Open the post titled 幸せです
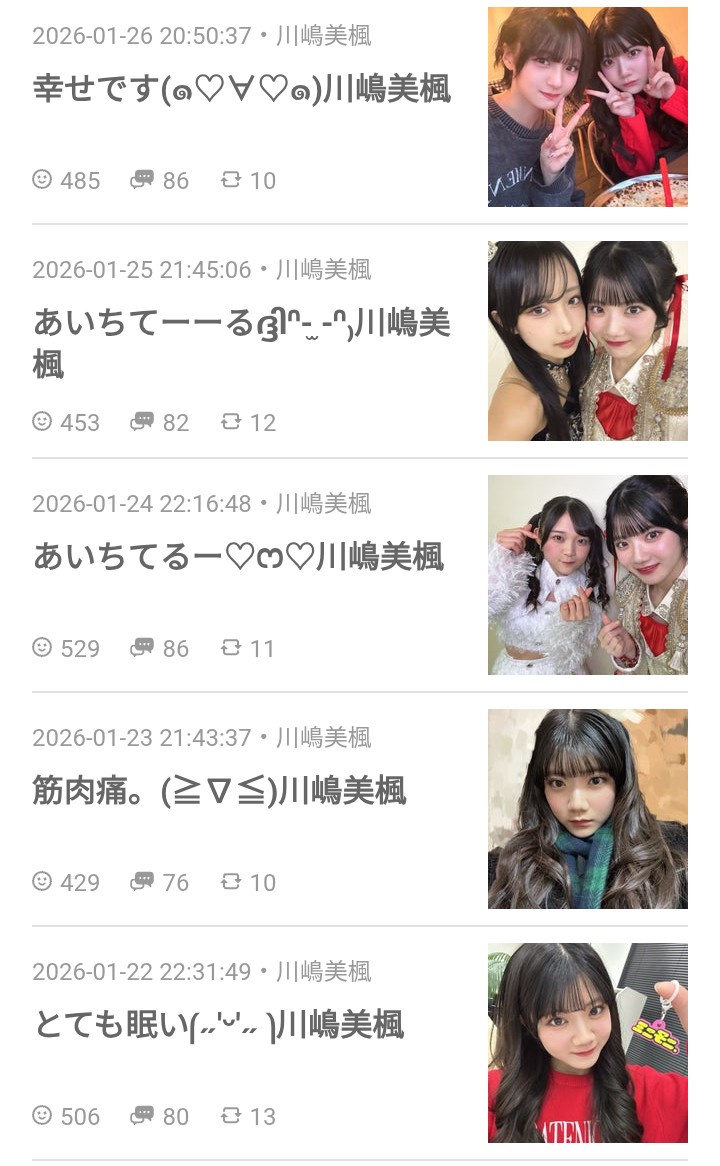 tap(242, 89)
